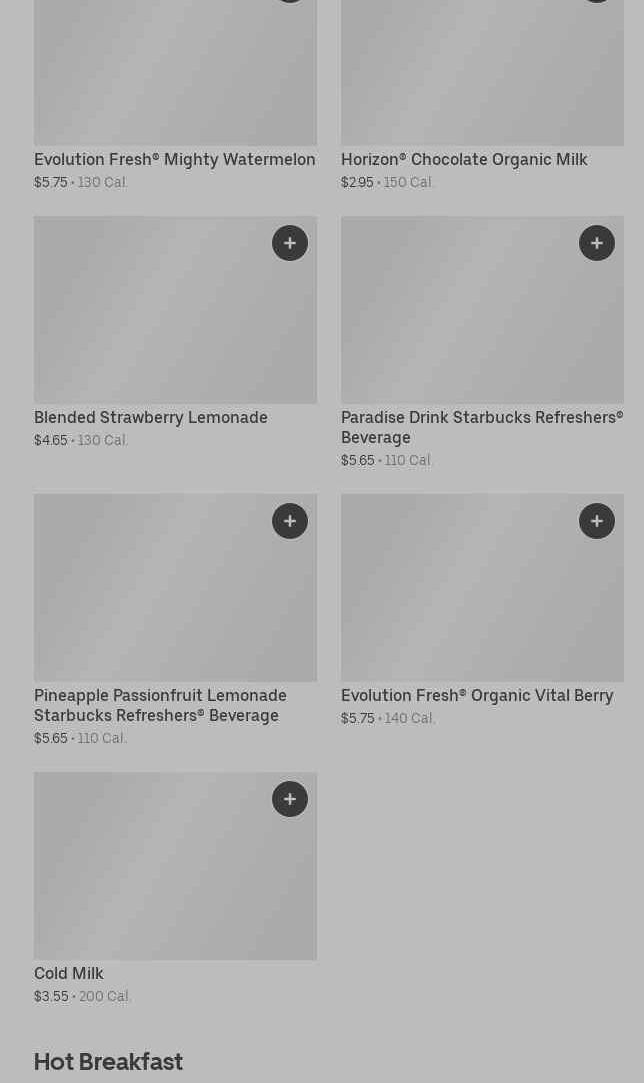Add Pineapple Passionfruit Lemonade Refreshers to order
The height and width of the screenshot is (1083, 644).
(x=290, y=521)
